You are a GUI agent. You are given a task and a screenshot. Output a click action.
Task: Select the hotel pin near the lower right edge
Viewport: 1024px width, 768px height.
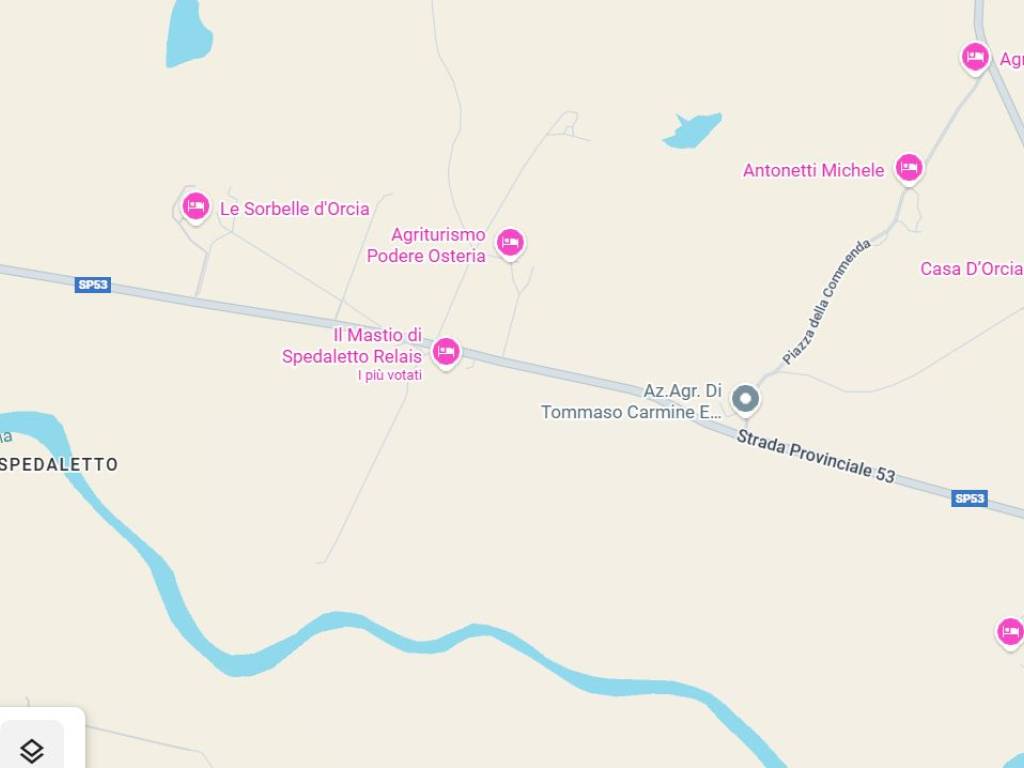coord(1010,632)
